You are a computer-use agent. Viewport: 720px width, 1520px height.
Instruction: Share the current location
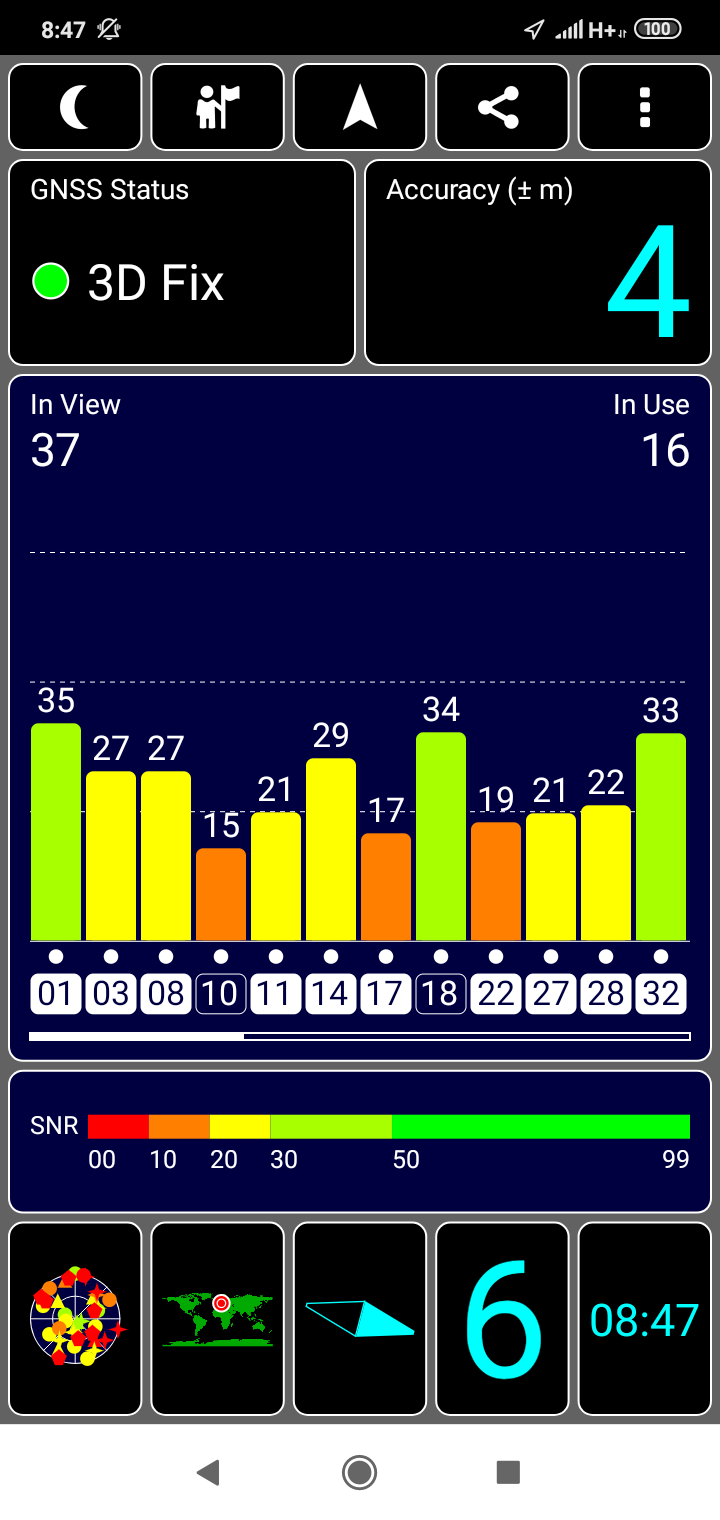point(502,107)
